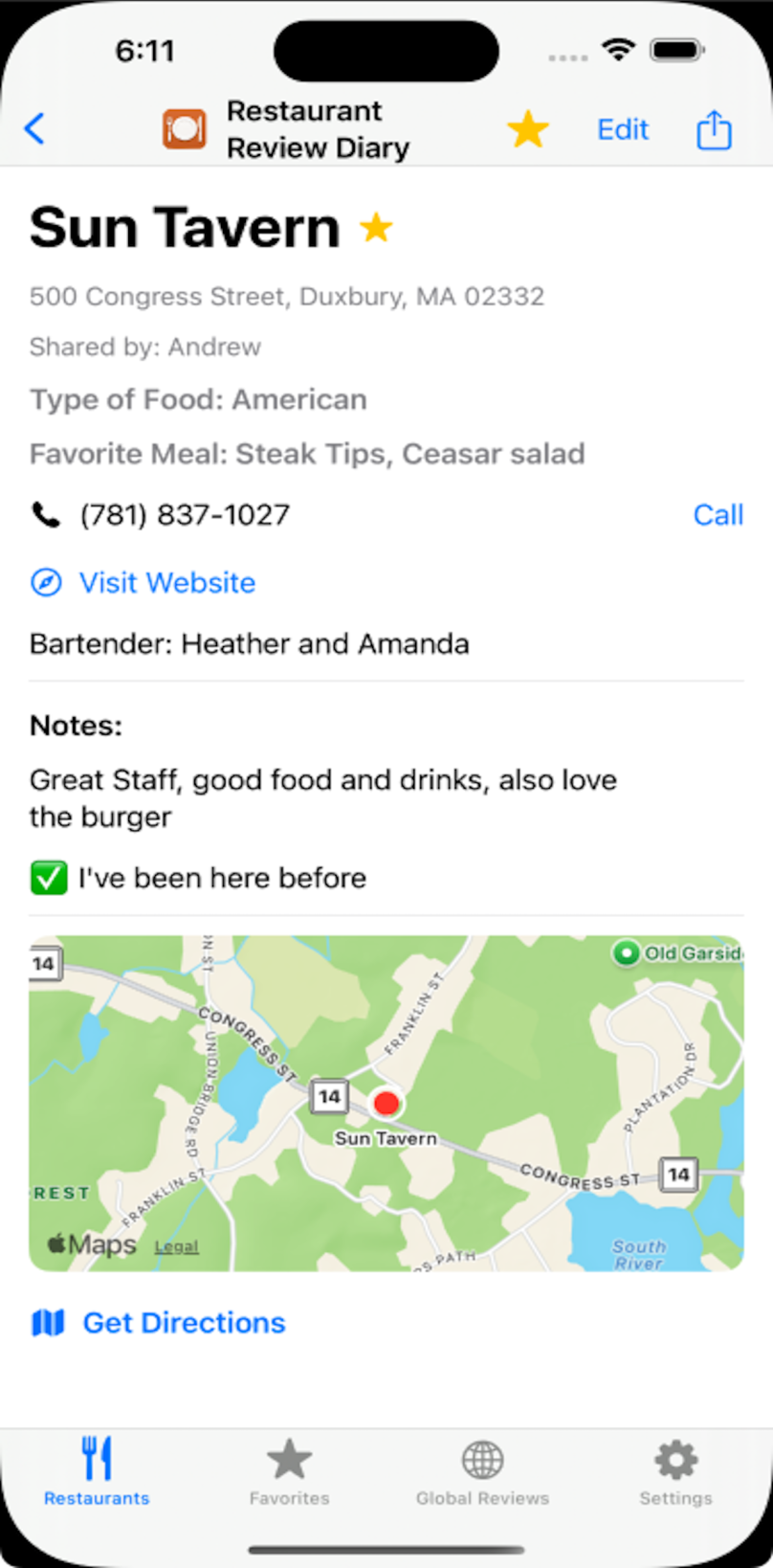Edit the Sun Tavern entry
The width and height of the screenshot is (773, 1568).
click(x=623, y=129)
